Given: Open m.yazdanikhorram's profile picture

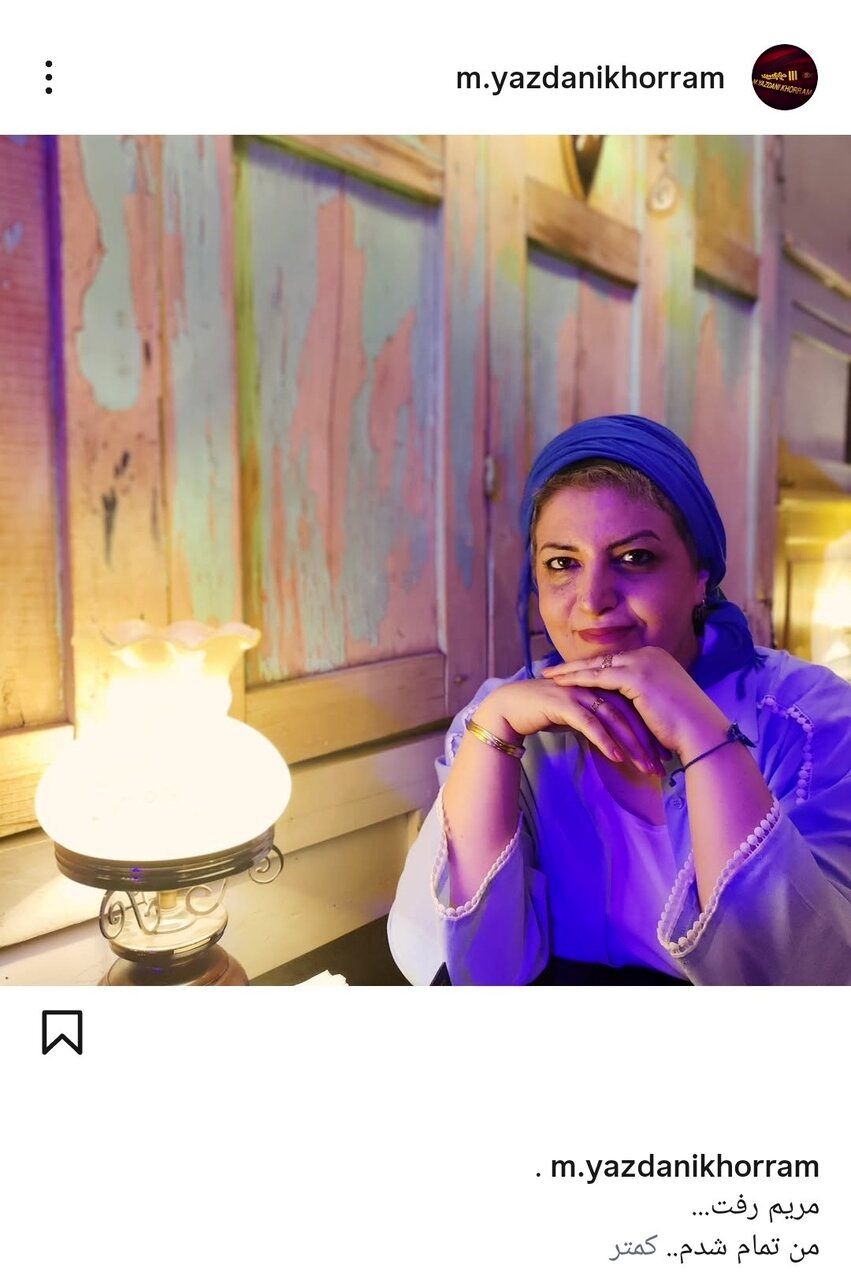Looking at the screenshot, I should pyautogui.click(x=784, y=77).
